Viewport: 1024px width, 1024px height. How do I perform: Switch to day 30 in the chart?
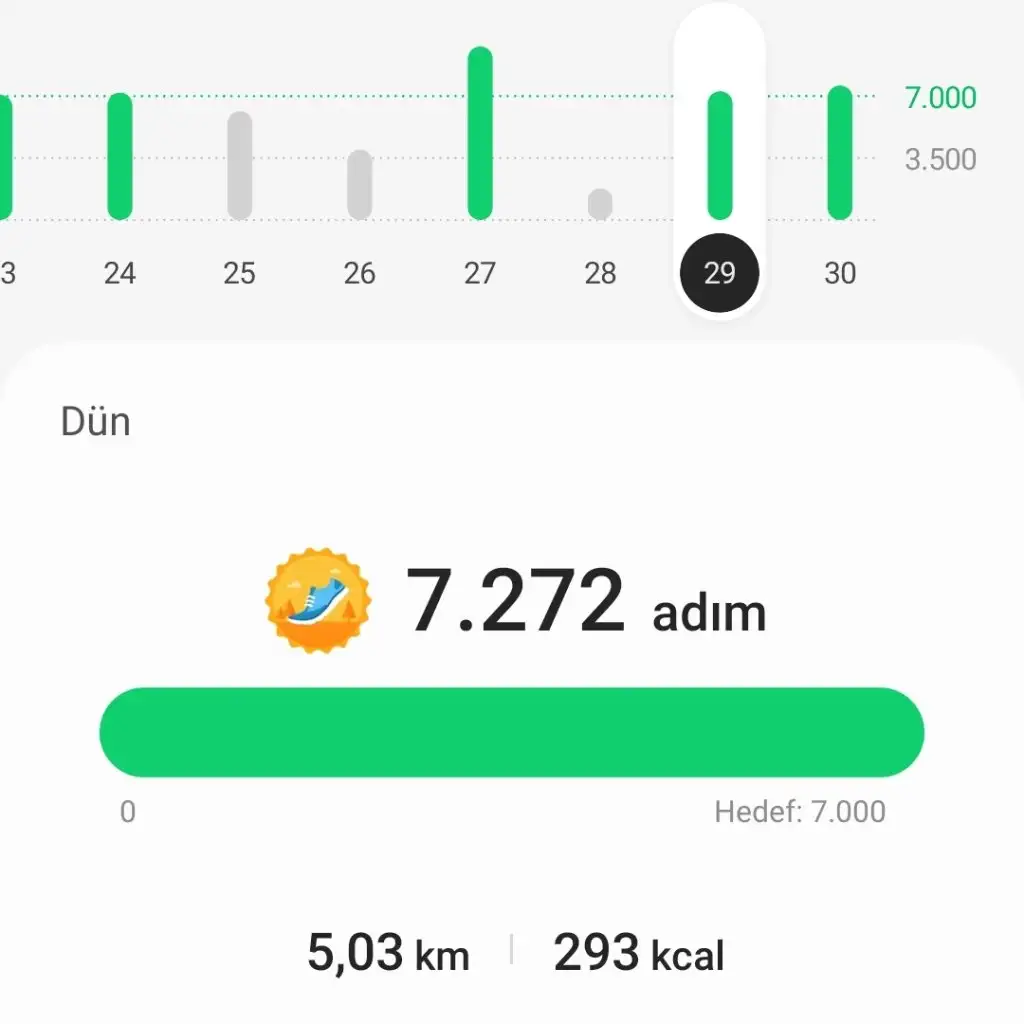pyautogui.click(x=840, y=153)
